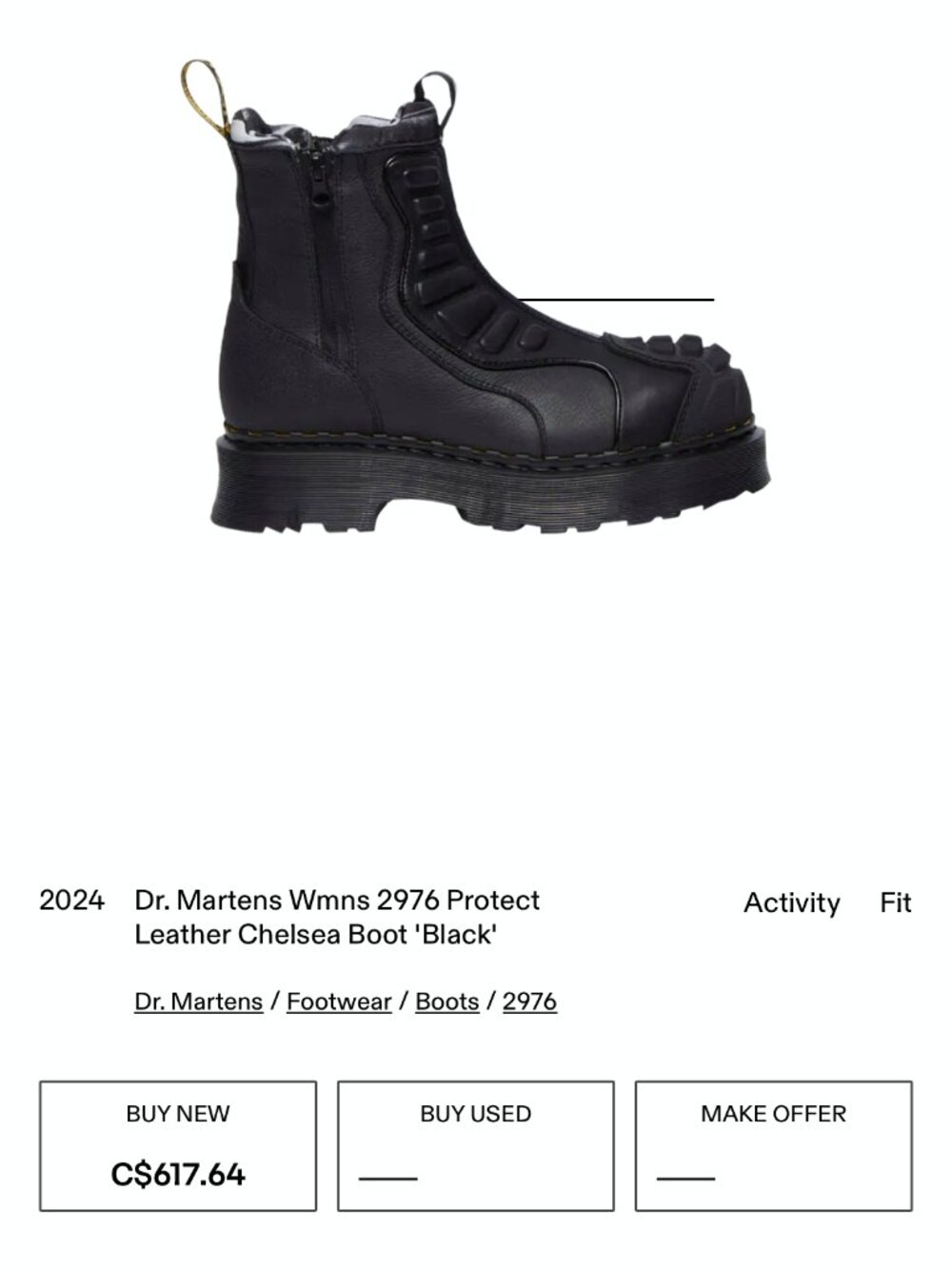This screenshot has width=952, height=1269.
Task: Navigate to the Boots collection
Action: [447, 1001]
